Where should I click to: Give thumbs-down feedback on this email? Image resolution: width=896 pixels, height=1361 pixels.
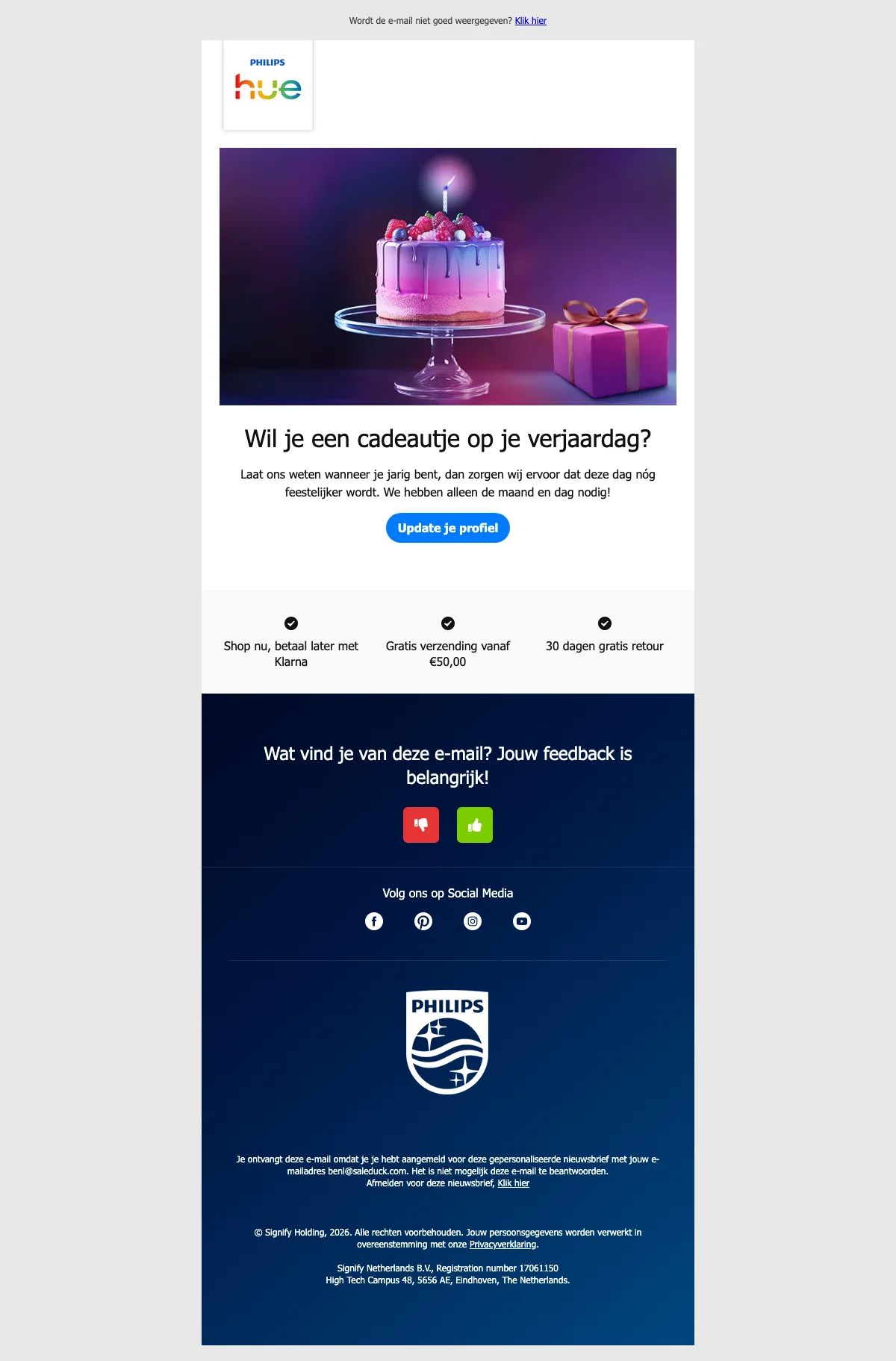tap(421, 825)
